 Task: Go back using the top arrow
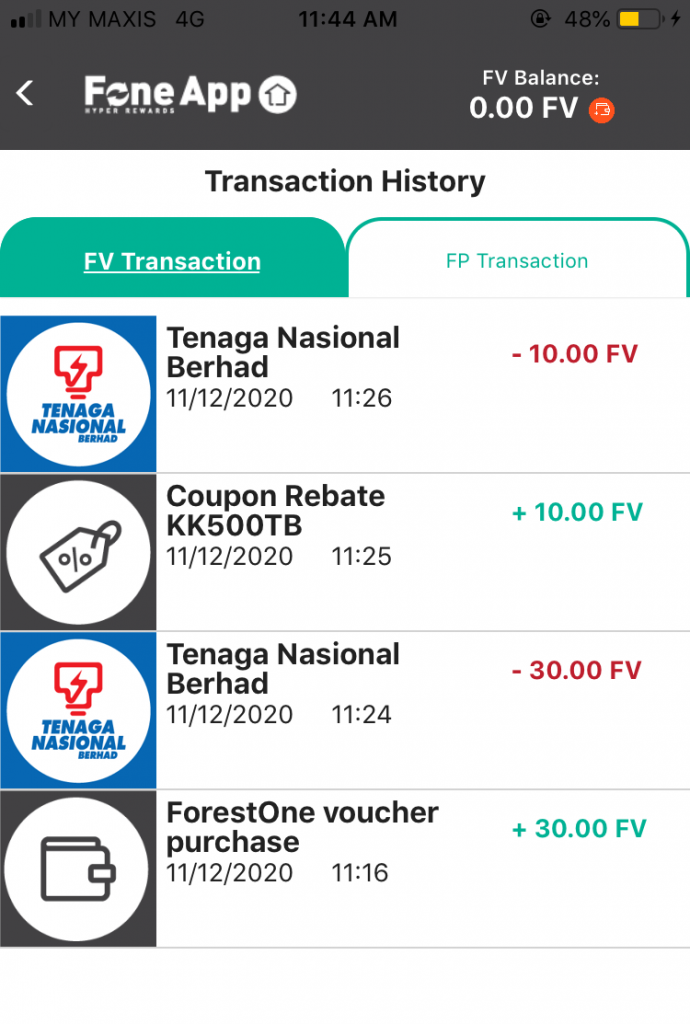tap(25, 94)
